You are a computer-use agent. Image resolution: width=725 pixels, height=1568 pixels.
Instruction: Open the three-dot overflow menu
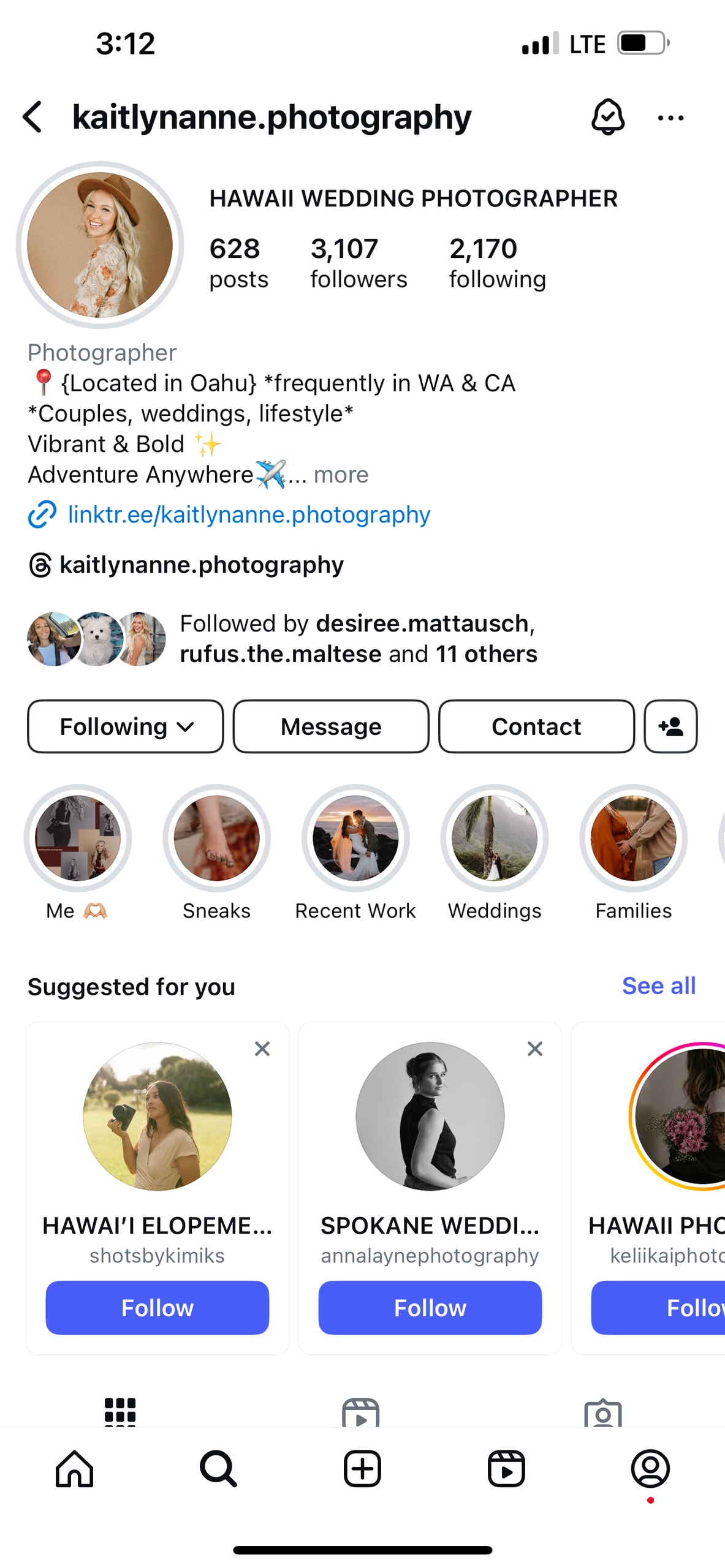point(670,118)
